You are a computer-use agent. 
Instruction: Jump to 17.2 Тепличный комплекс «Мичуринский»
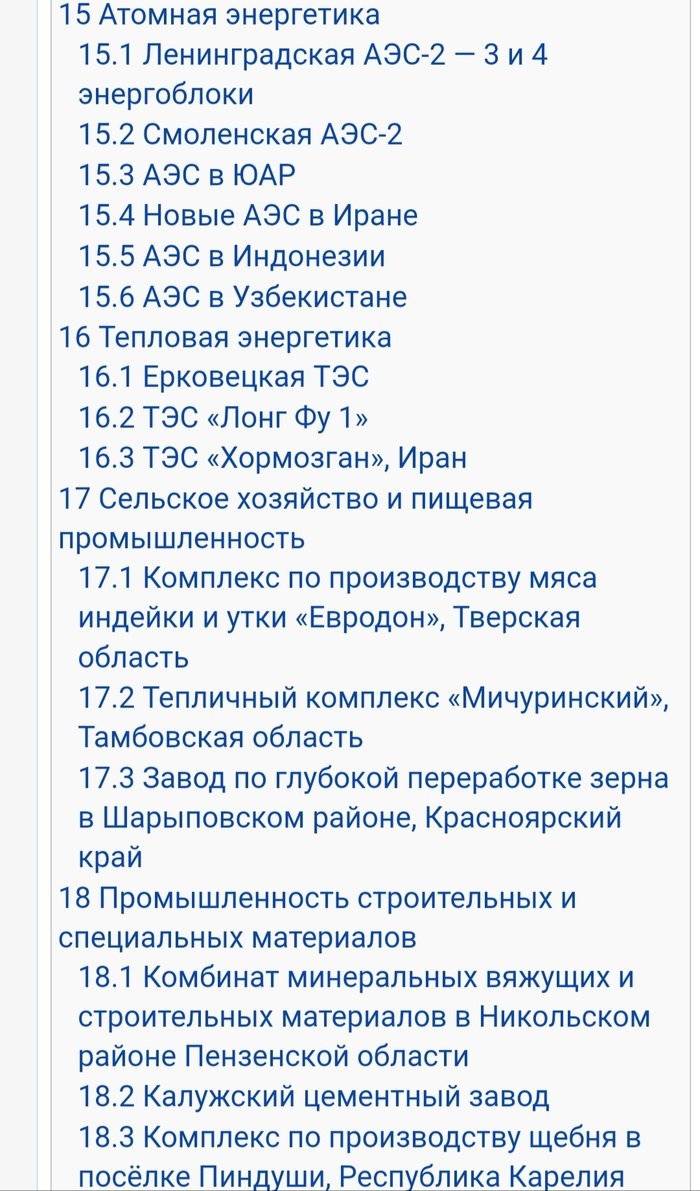(373, 698)
